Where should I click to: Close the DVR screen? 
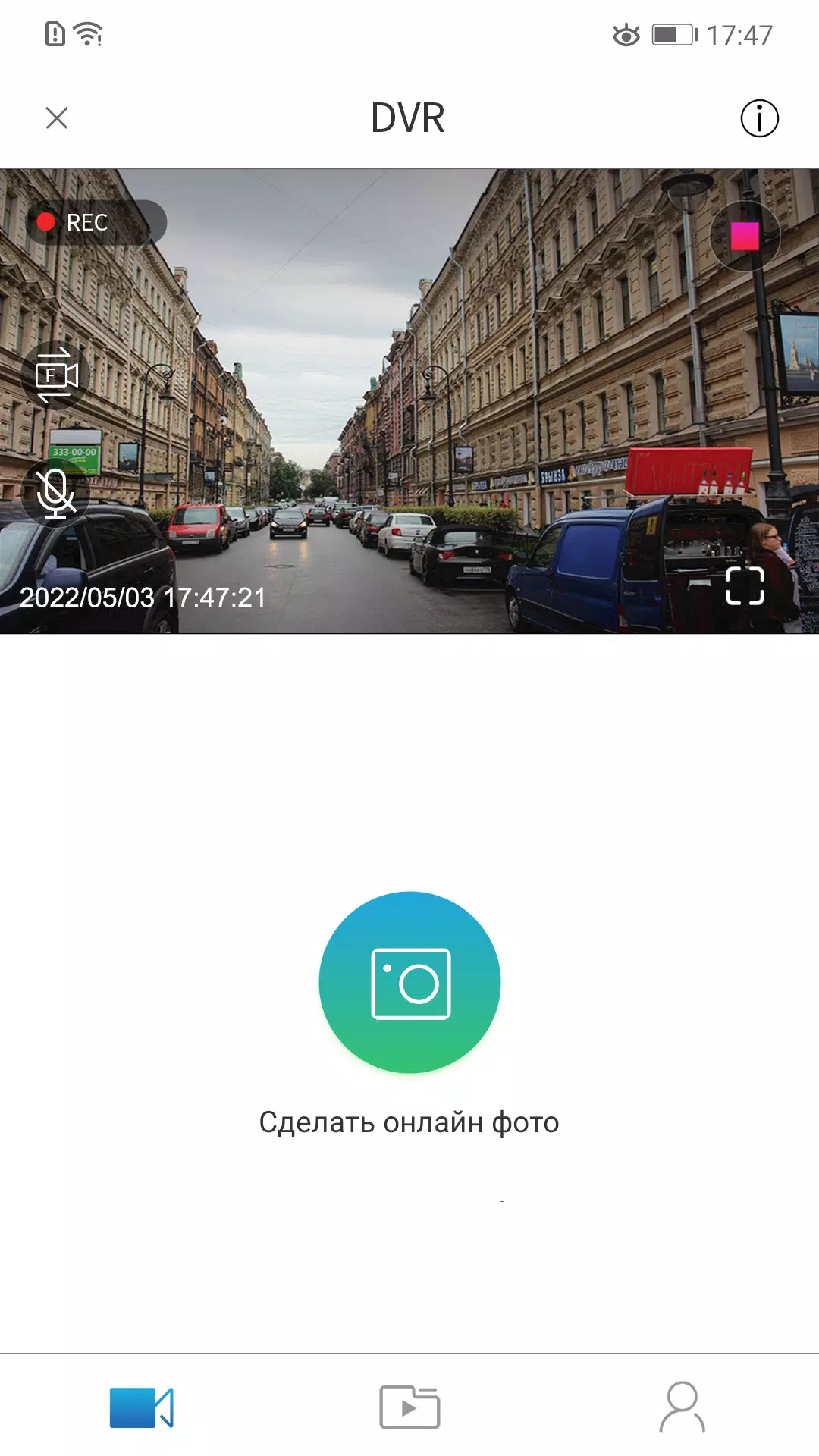tap(57, 118)
